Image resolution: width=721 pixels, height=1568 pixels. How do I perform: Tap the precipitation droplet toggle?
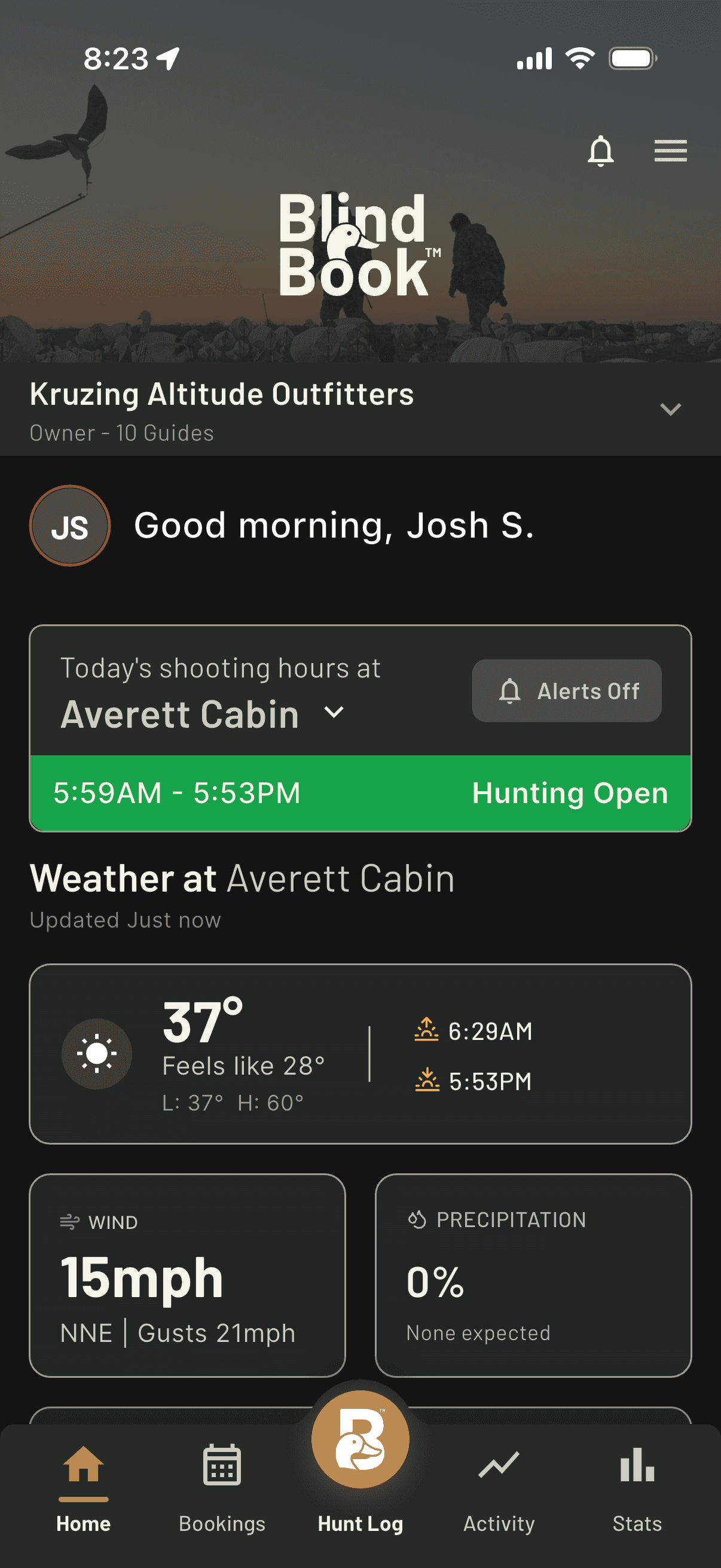(x=417, y=1219)
